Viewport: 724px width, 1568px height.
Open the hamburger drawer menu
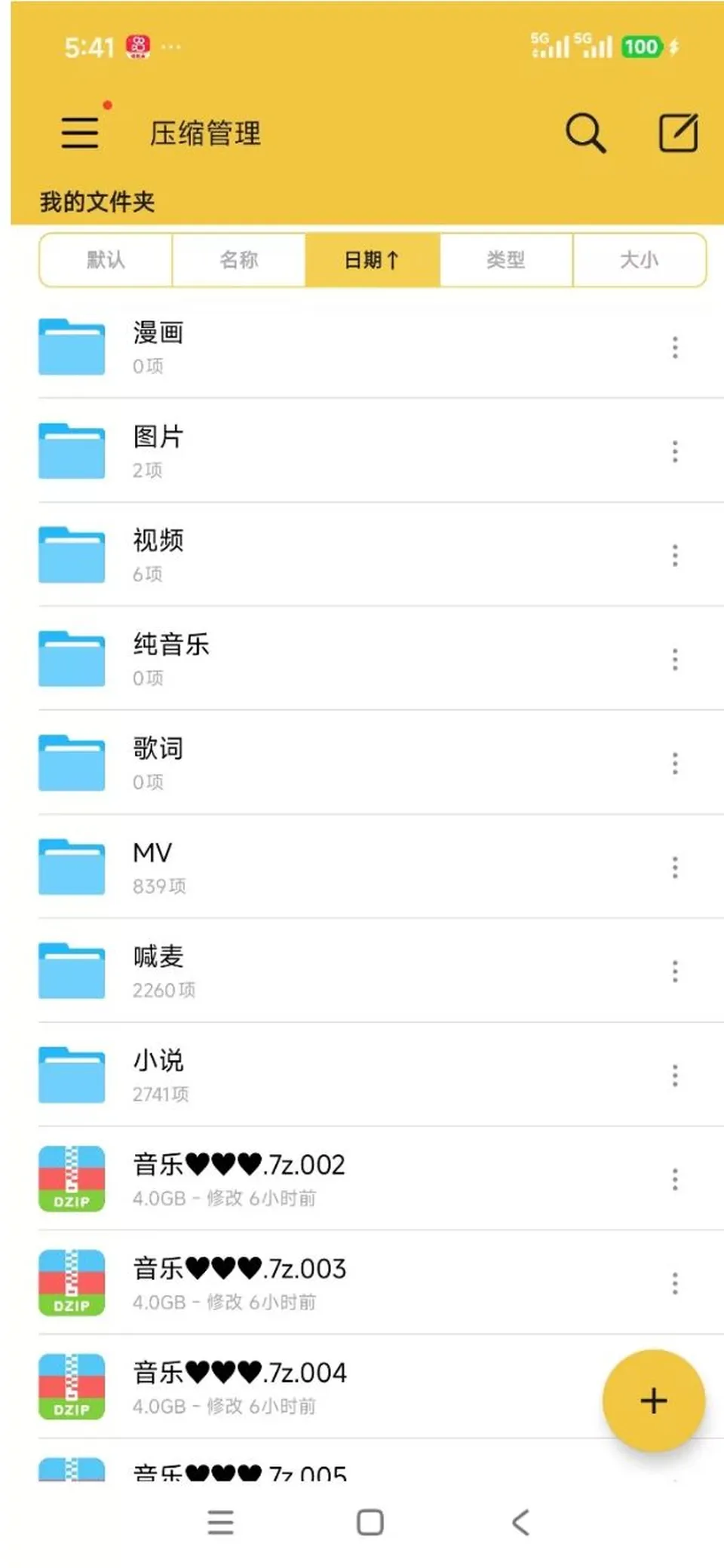(x=80, y=133)
